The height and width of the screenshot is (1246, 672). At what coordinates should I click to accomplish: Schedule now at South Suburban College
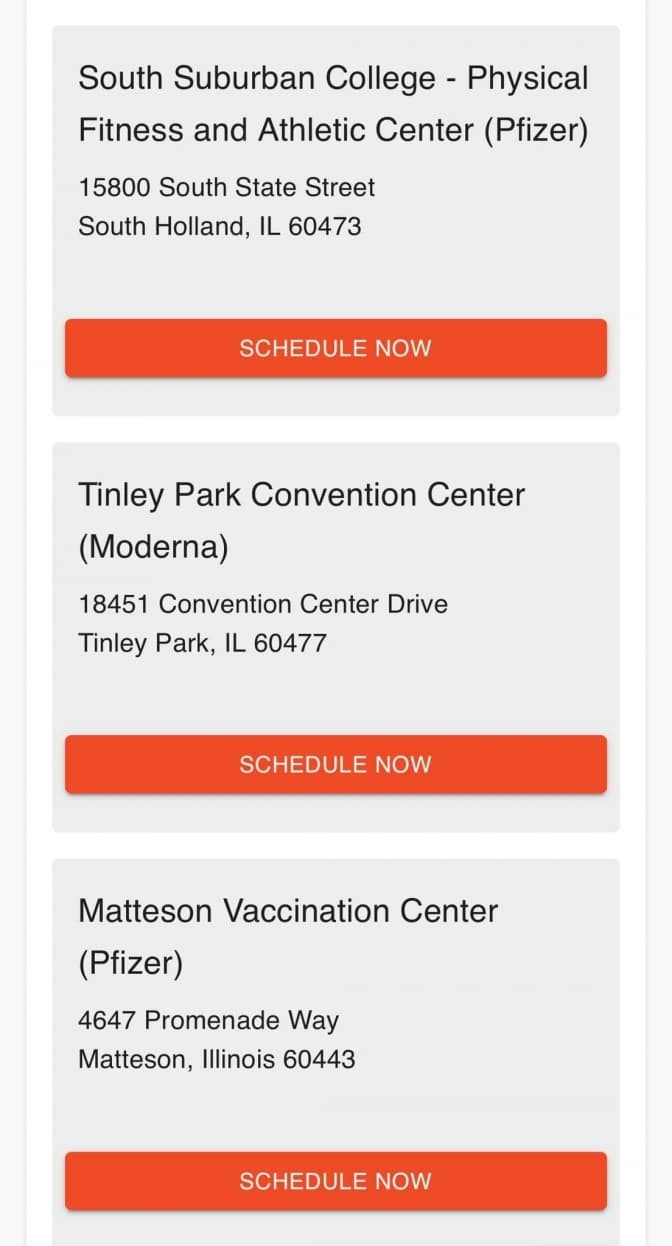point(335,348)
